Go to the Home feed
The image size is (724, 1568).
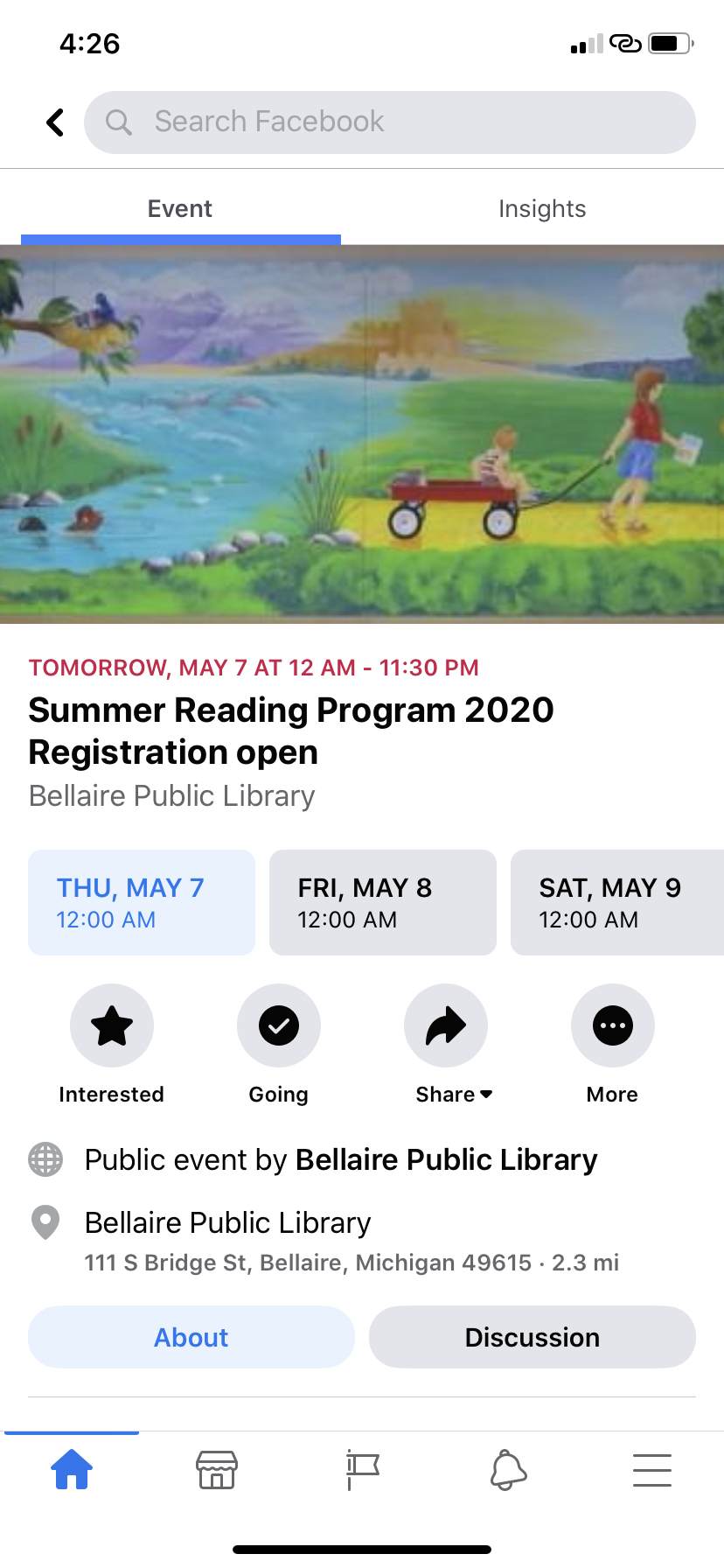[72, 1470]
